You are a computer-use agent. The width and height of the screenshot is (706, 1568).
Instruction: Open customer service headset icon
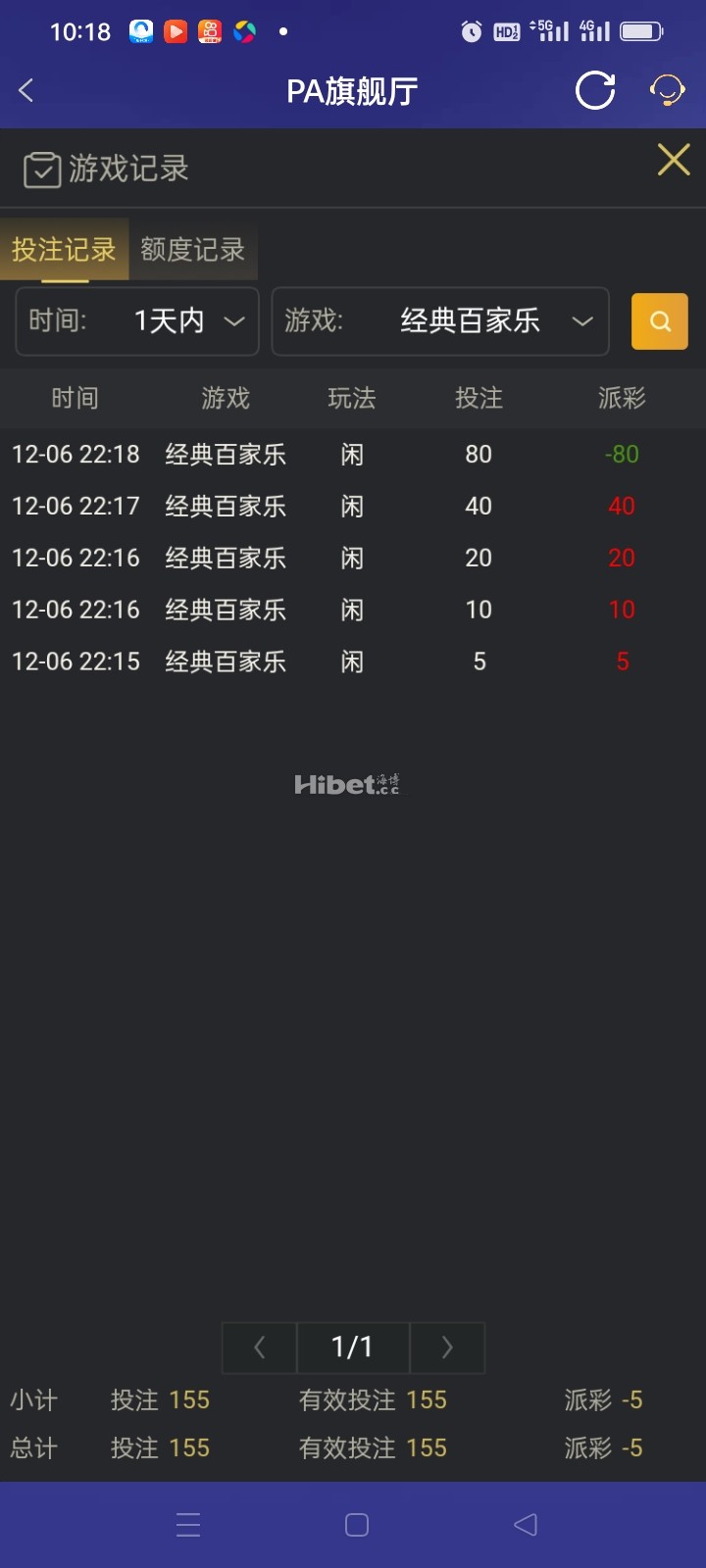click(667, 91)
